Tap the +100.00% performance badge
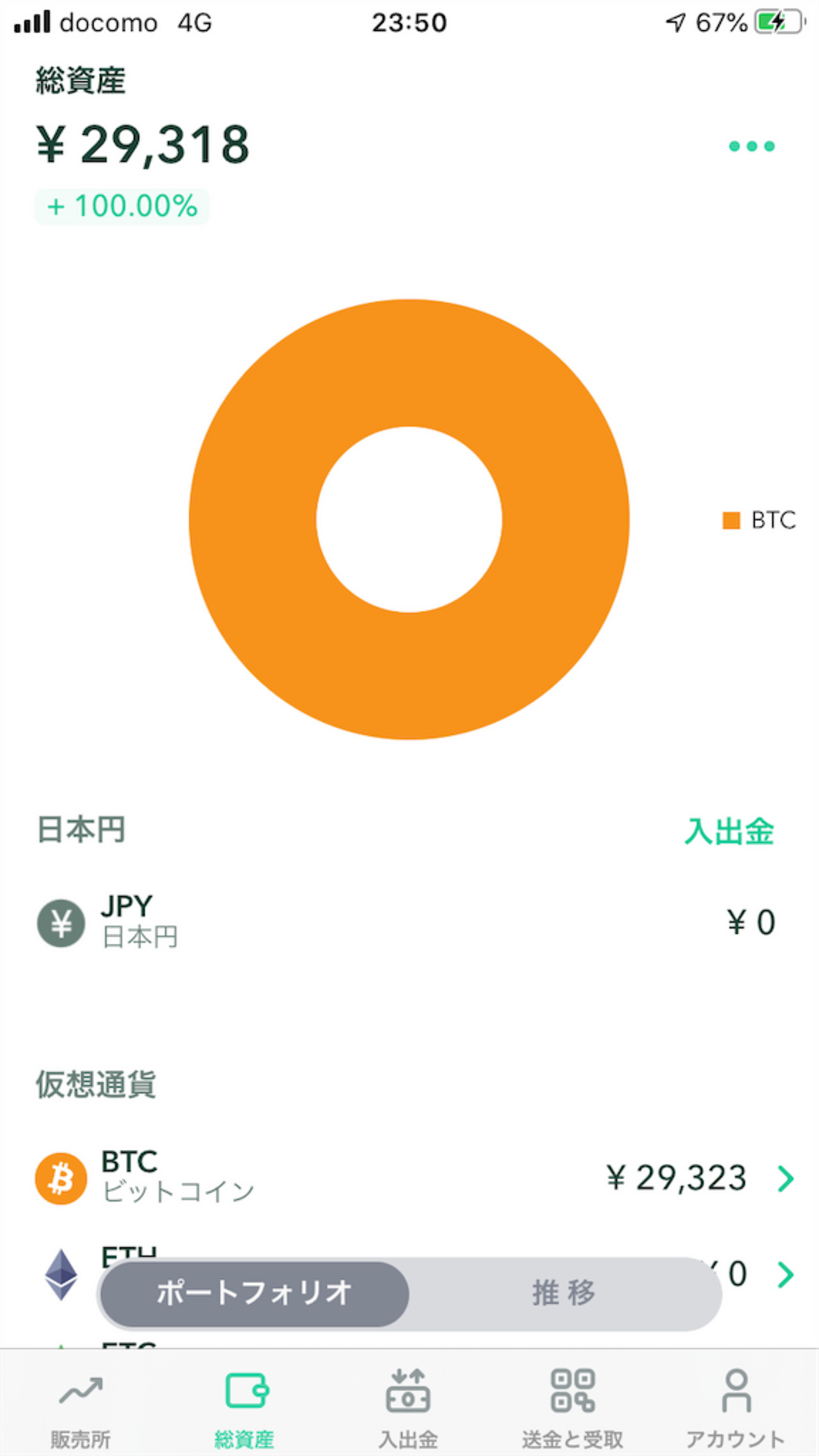Viewport: 819px width, 1456px height. (x=122, y=205)
